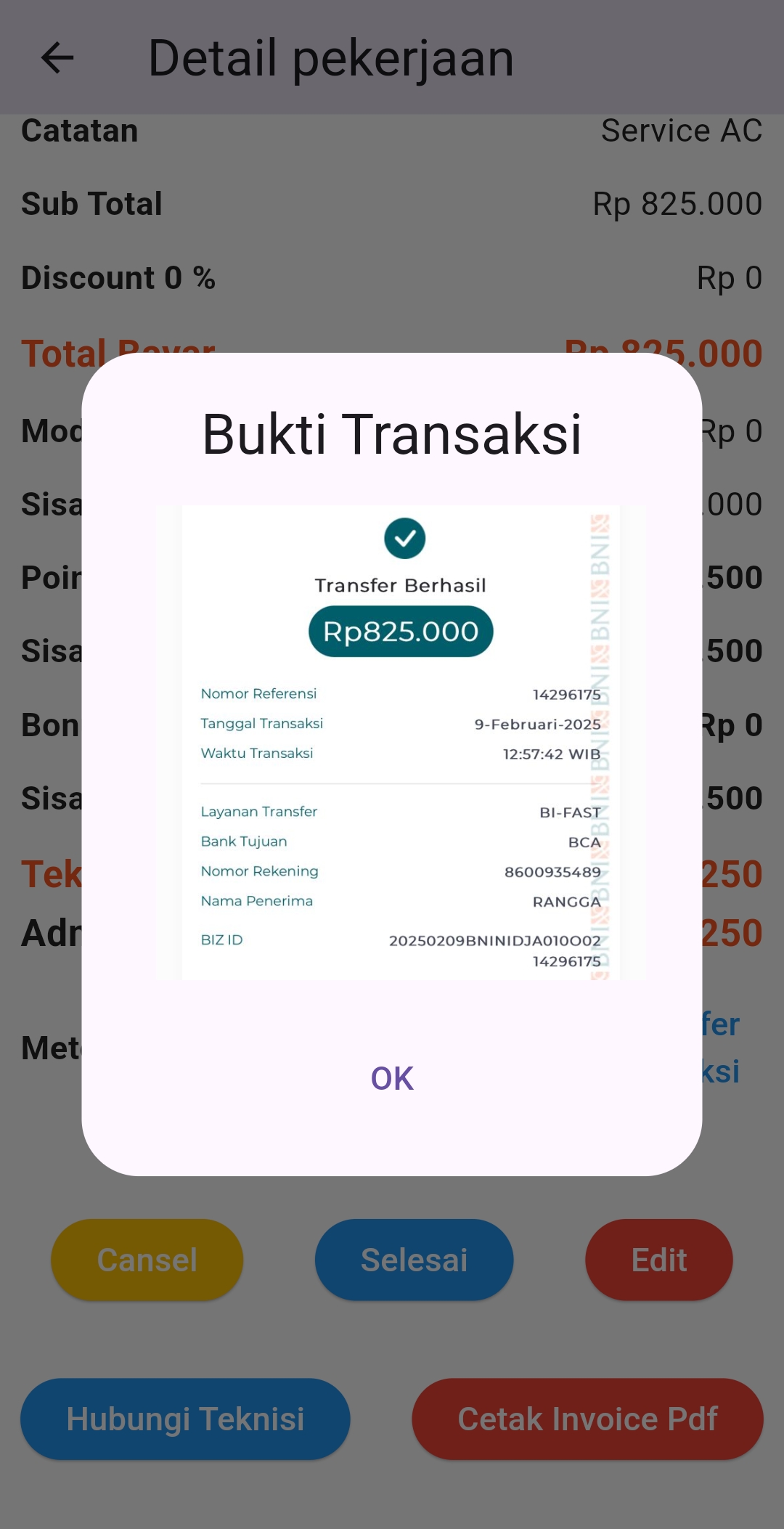Mark the job as Selesai

(x=414, y=1260)
